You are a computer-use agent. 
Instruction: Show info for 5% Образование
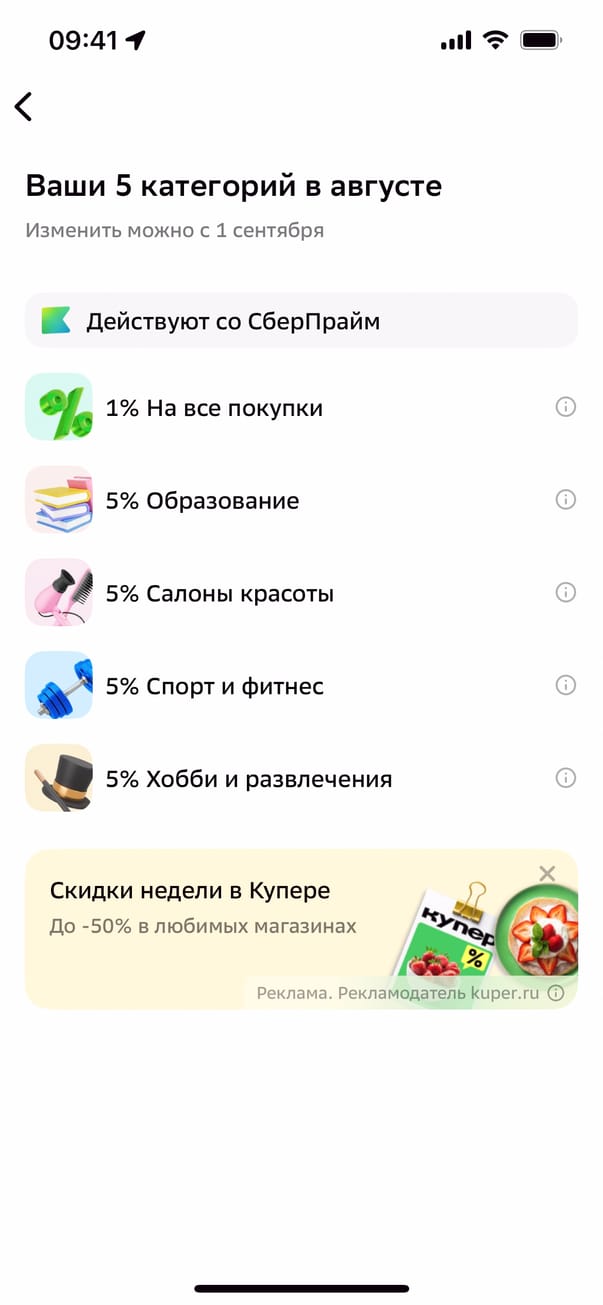tap(565, 500)
